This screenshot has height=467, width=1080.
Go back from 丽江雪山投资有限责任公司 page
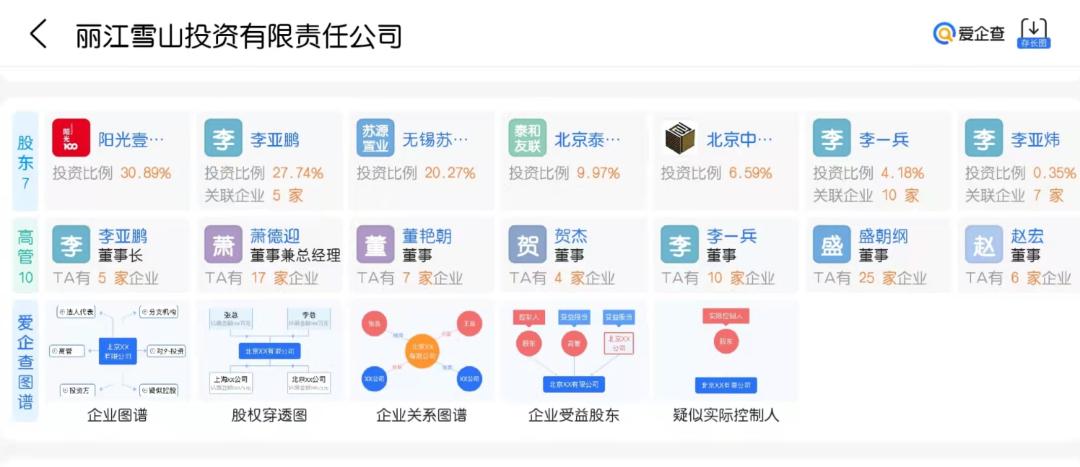click(x=38, y=35)
